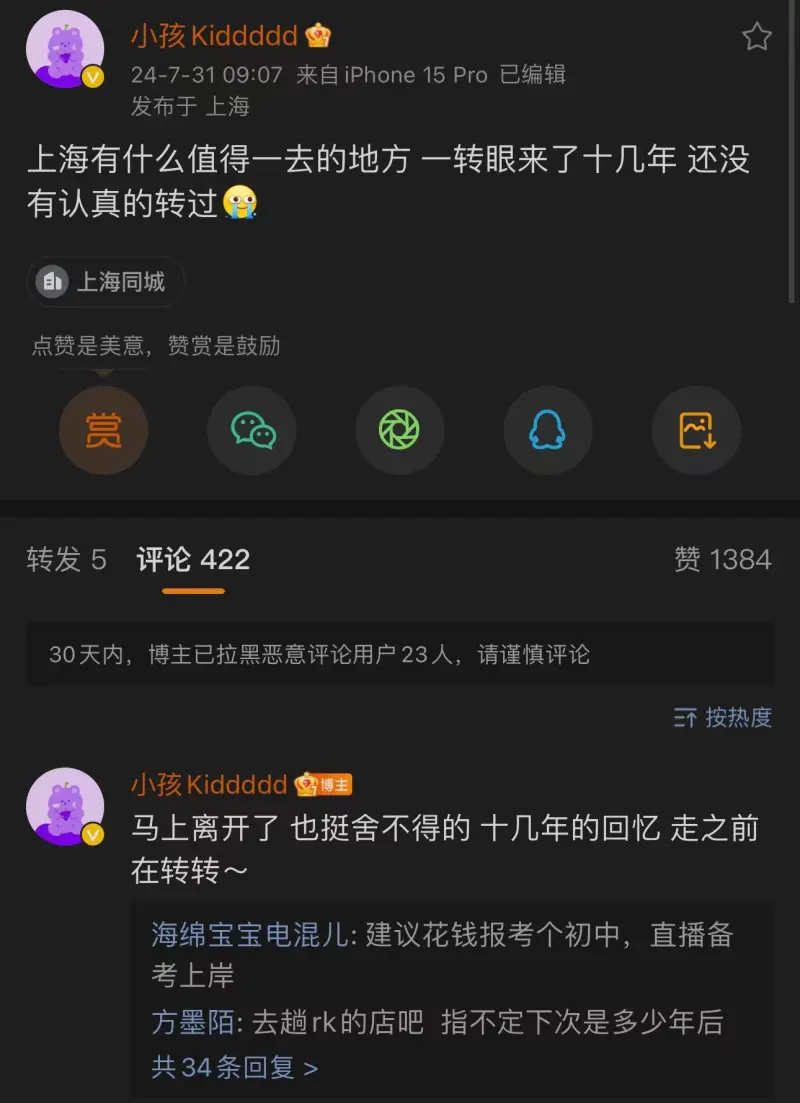Switch to the 赞 1384 tab
The width and height of the screenshot is (800, 1103).
pos(723,560)
